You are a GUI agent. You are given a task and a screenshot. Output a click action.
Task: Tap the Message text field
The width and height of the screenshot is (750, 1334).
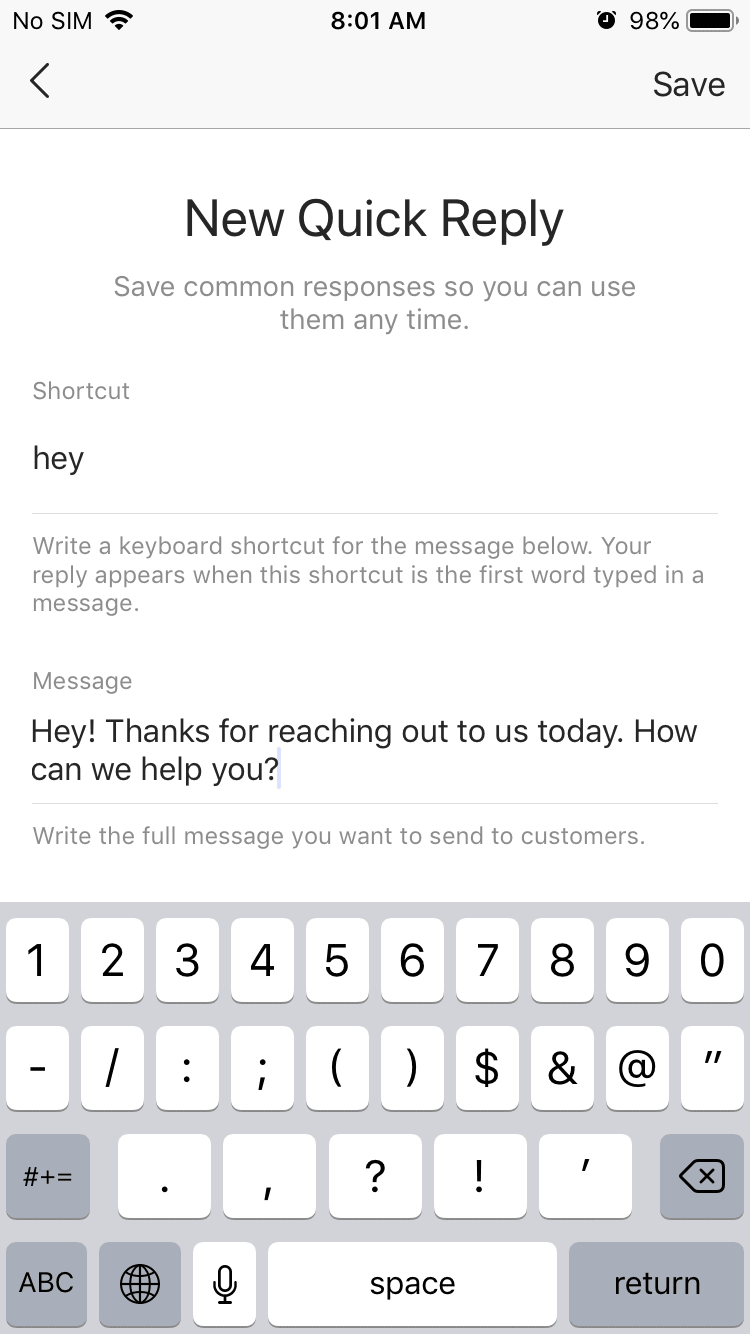[375, 751]
